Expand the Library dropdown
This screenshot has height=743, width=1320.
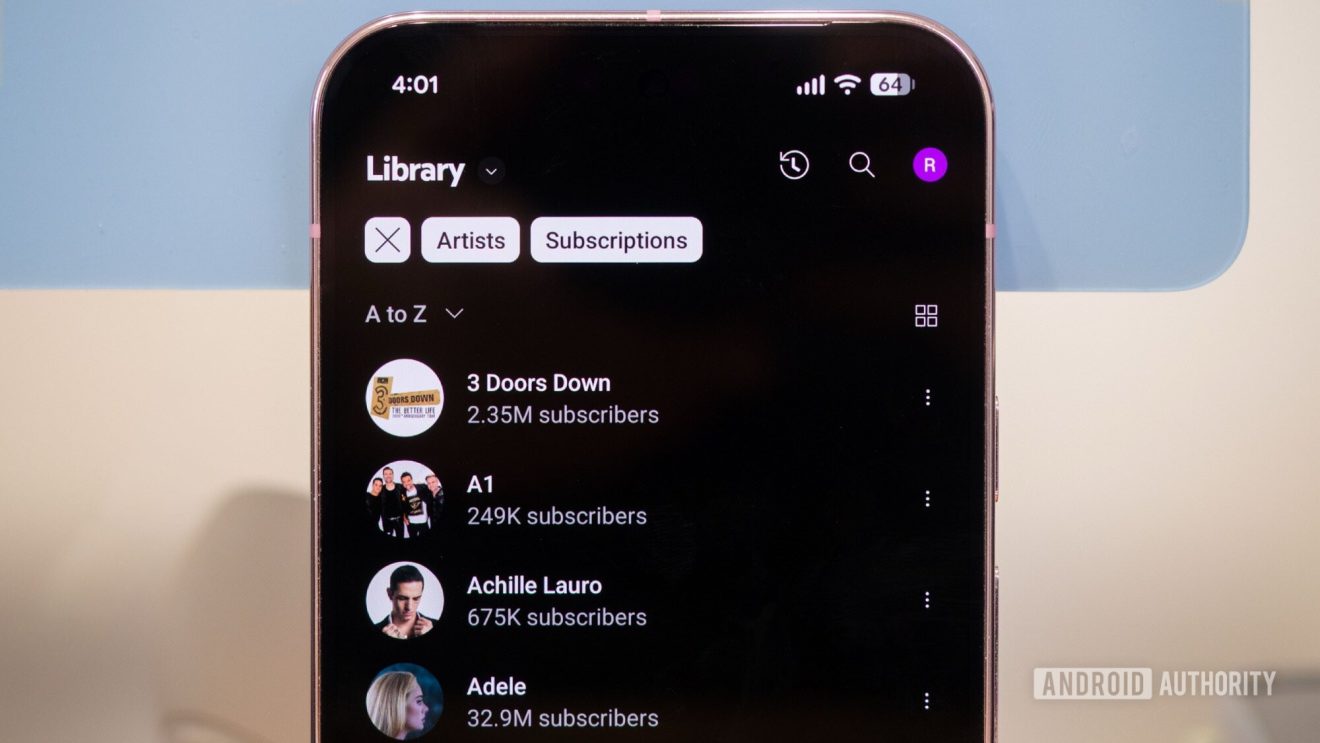[x=490, y=171]
